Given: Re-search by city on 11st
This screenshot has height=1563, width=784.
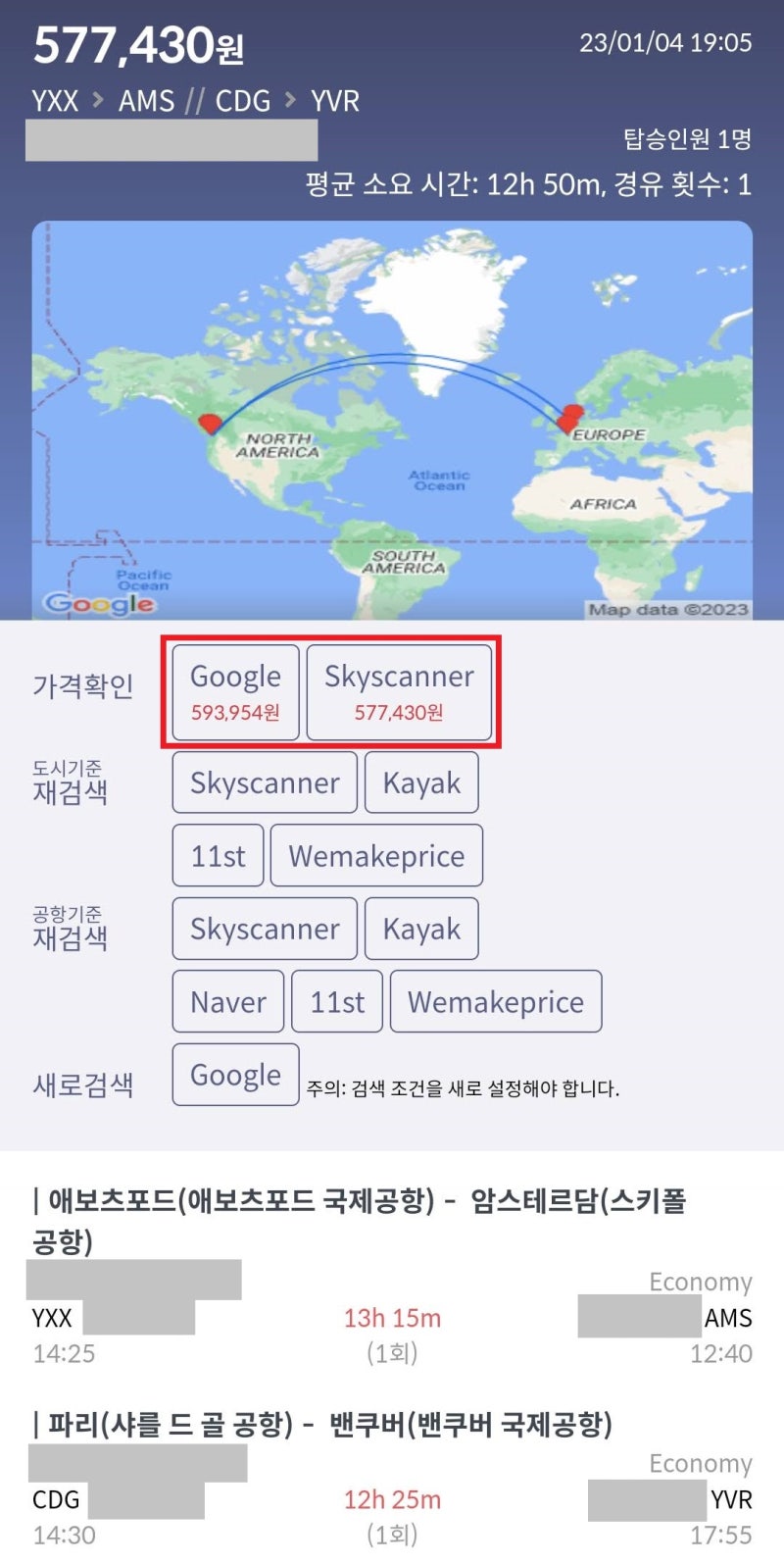Looking at the screenshot, I should click(218, 855).
